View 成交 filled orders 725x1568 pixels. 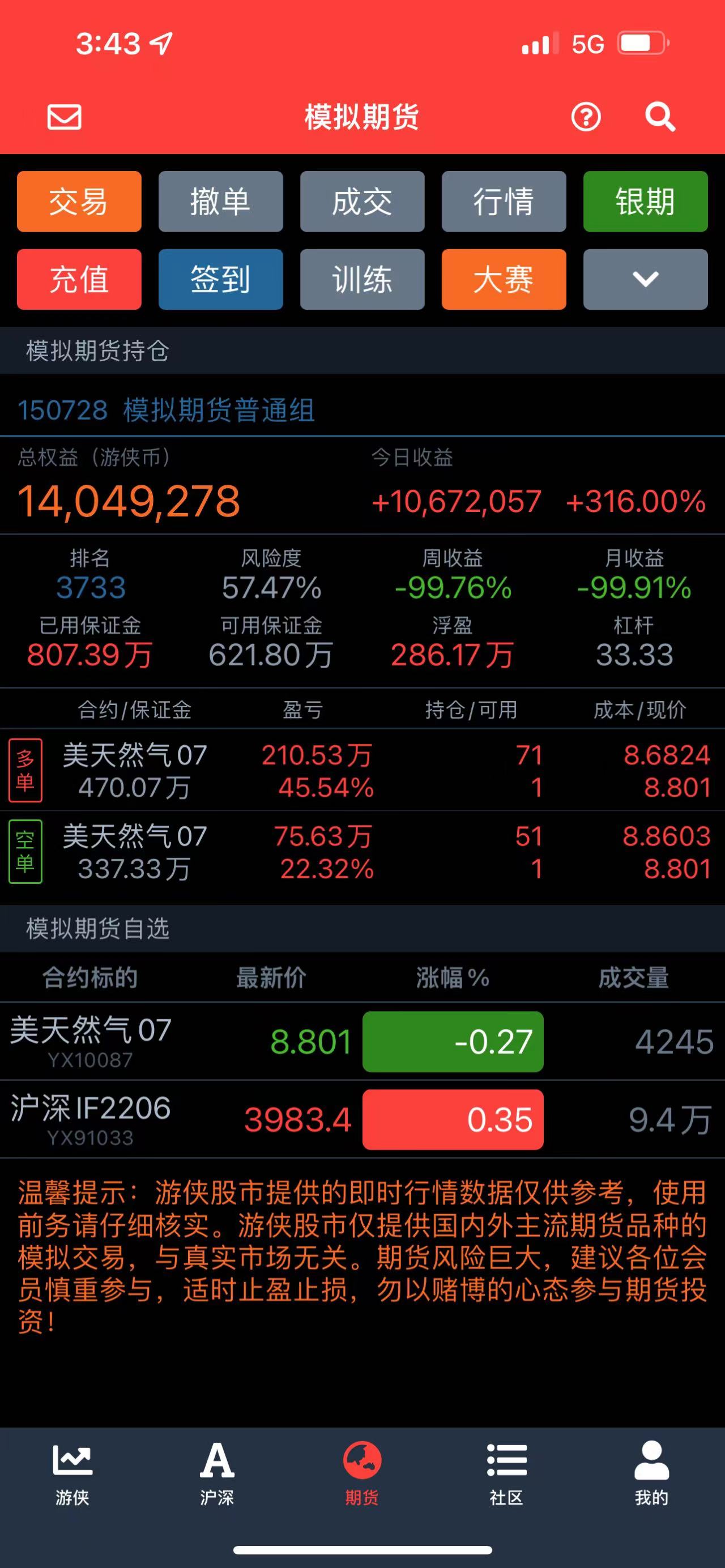coord(362,202)
